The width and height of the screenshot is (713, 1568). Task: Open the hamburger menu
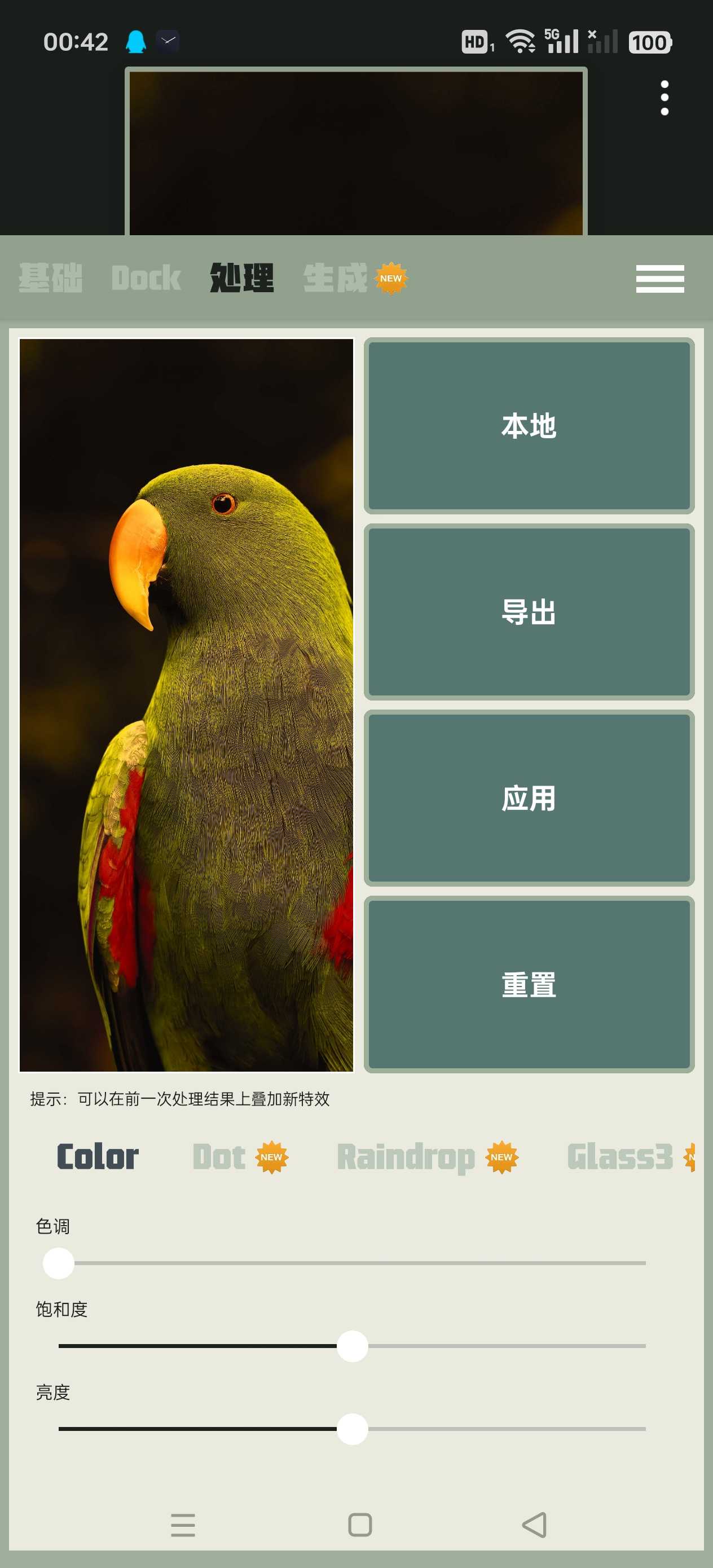click(x=659, y=278)
